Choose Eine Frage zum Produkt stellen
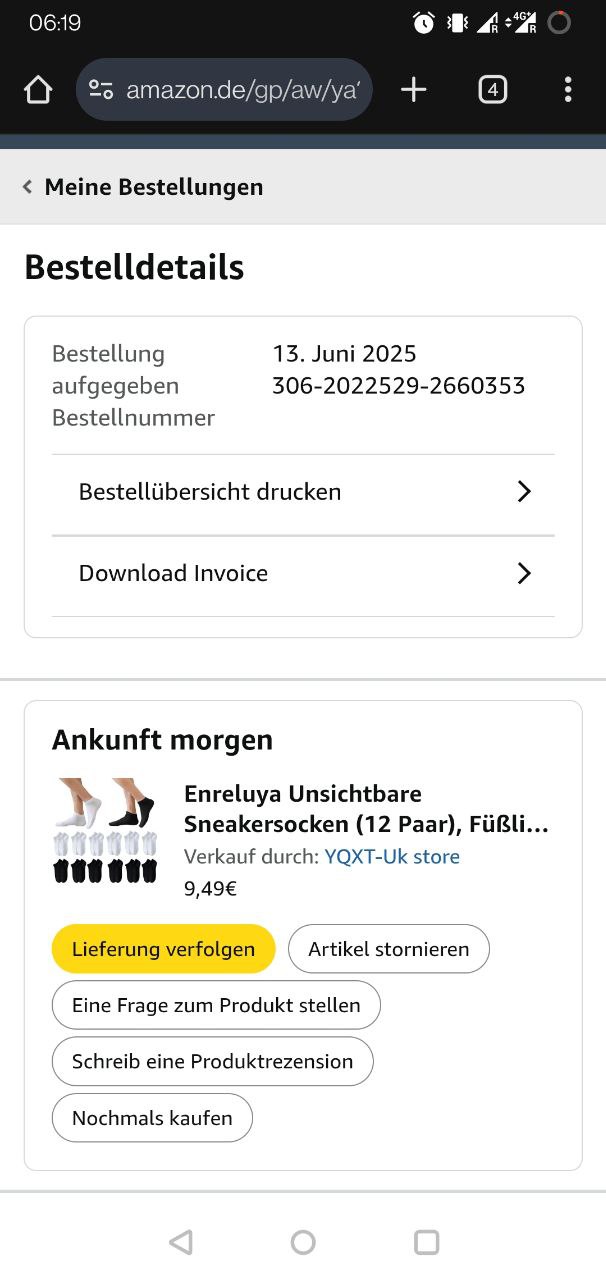The image size is (606, 1280). [216, 1005]
